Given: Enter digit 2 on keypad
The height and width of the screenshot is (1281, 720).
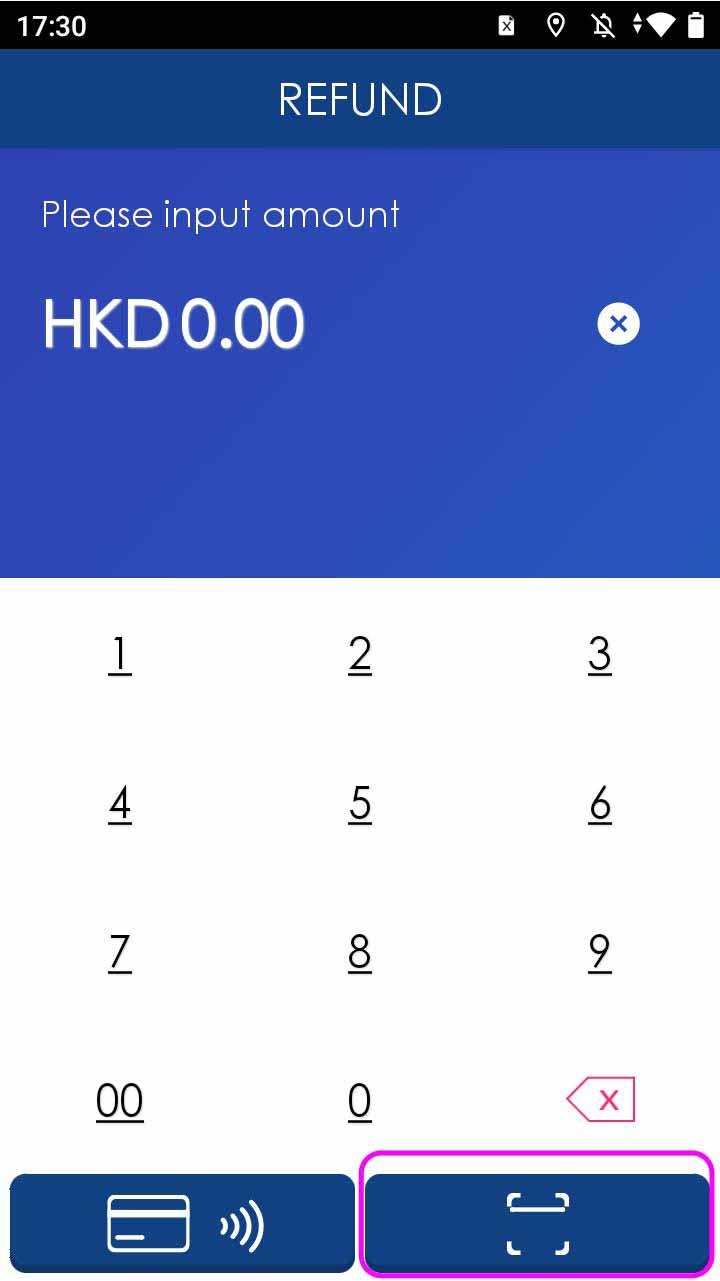Looking at the screenshot, I should point(360,655).
